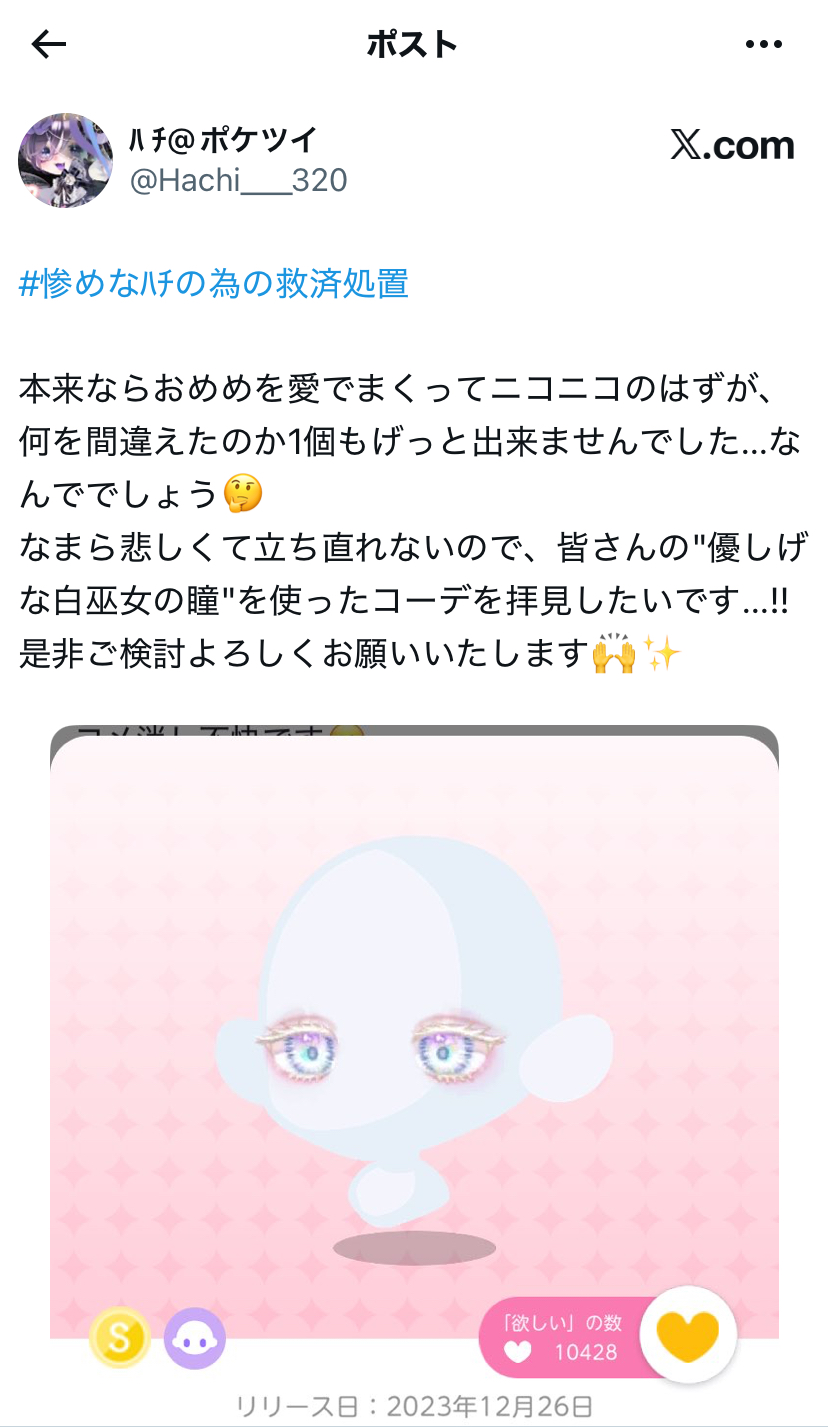This screenshot has width=828, height=1427.
Task: View the attached avatar eyes image
Action: coord(414,1040)
